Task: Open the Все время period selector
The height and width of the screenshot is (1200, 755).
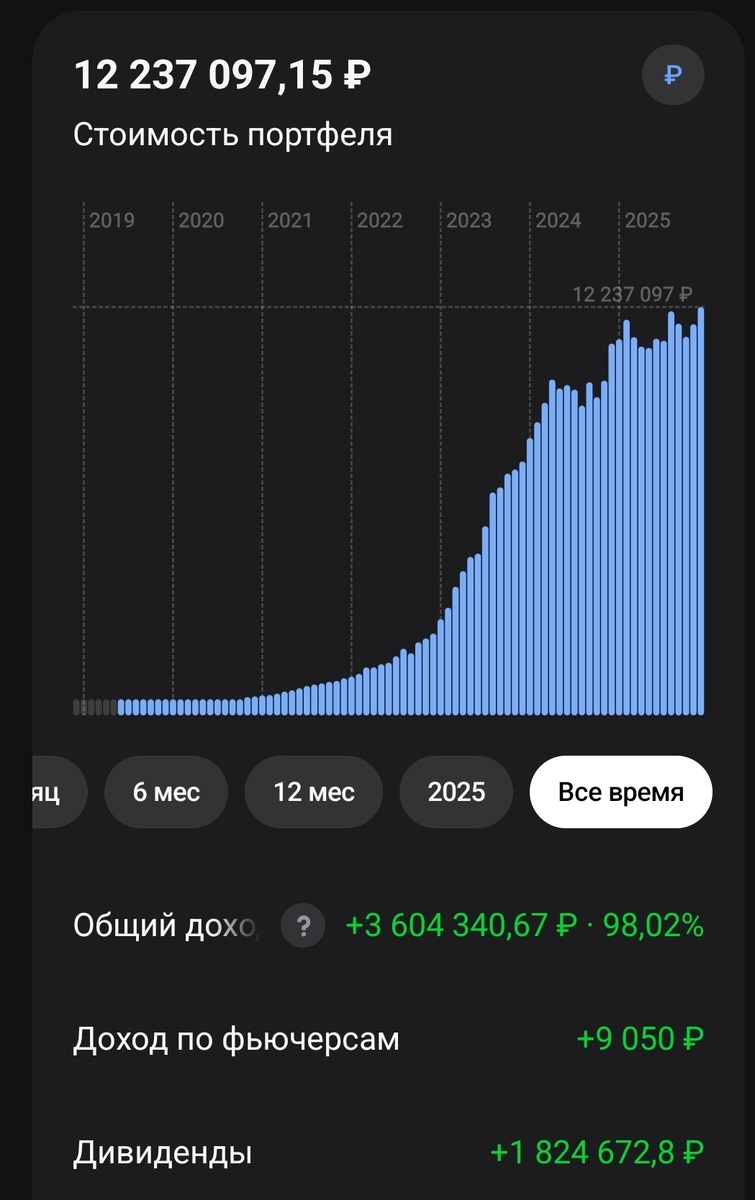Action: pyautogui.click(x=620, y=791)
